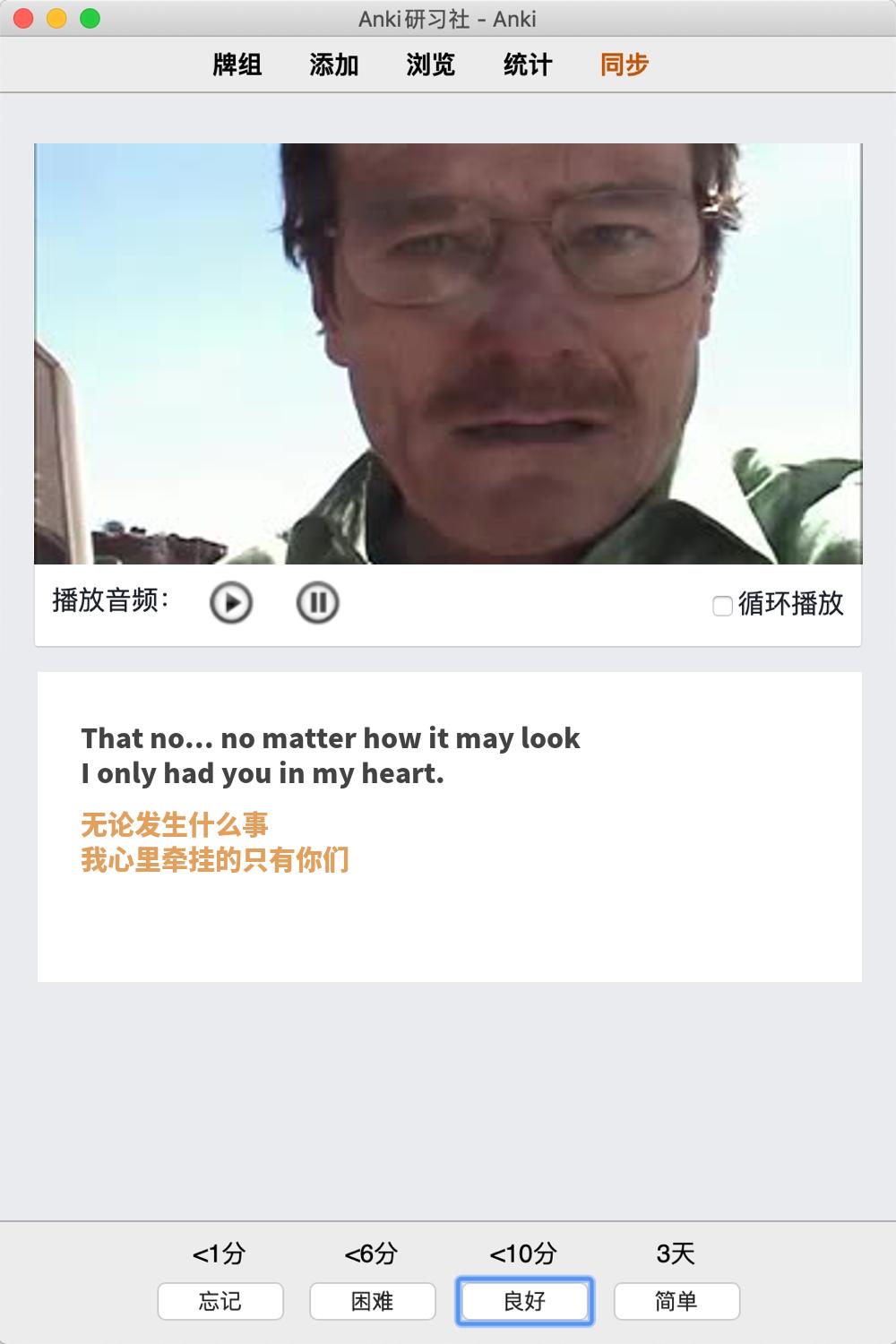Enable the 循环播放 loop checkbox

[x=722, y=607]
